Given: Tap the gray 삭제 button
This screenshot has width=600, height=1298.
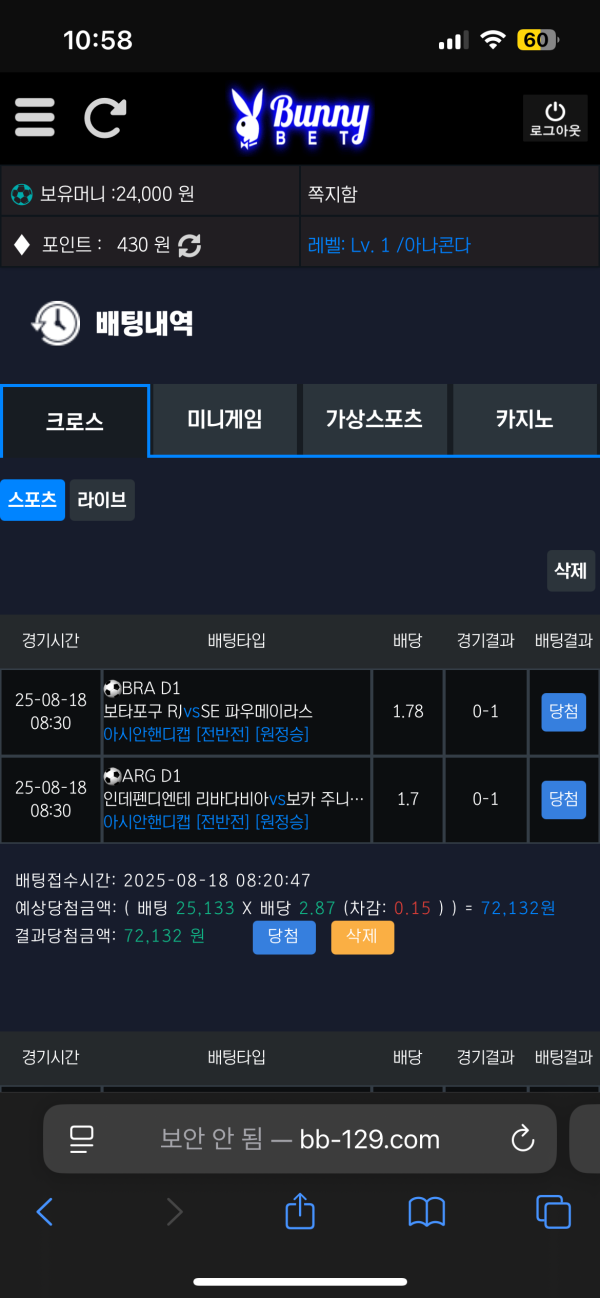Looking at the screenshot, I should [x=570, y=570].
